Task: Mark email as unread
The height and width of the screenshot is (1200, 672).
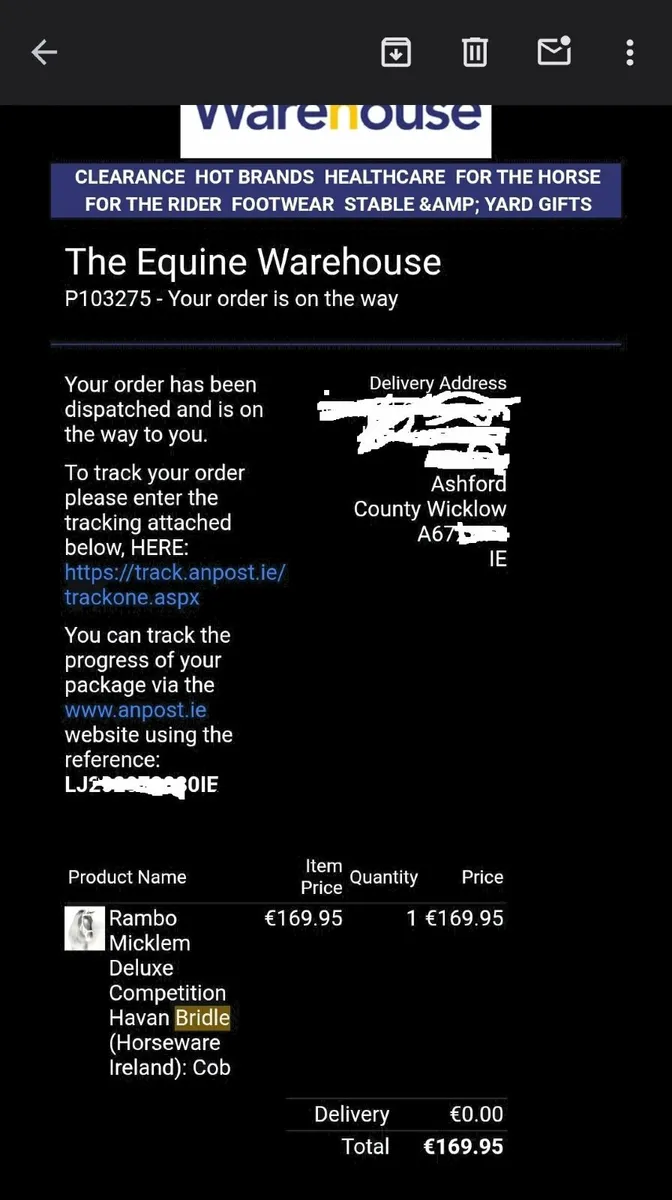Action: pyautogui.click(x=554, y=52)
